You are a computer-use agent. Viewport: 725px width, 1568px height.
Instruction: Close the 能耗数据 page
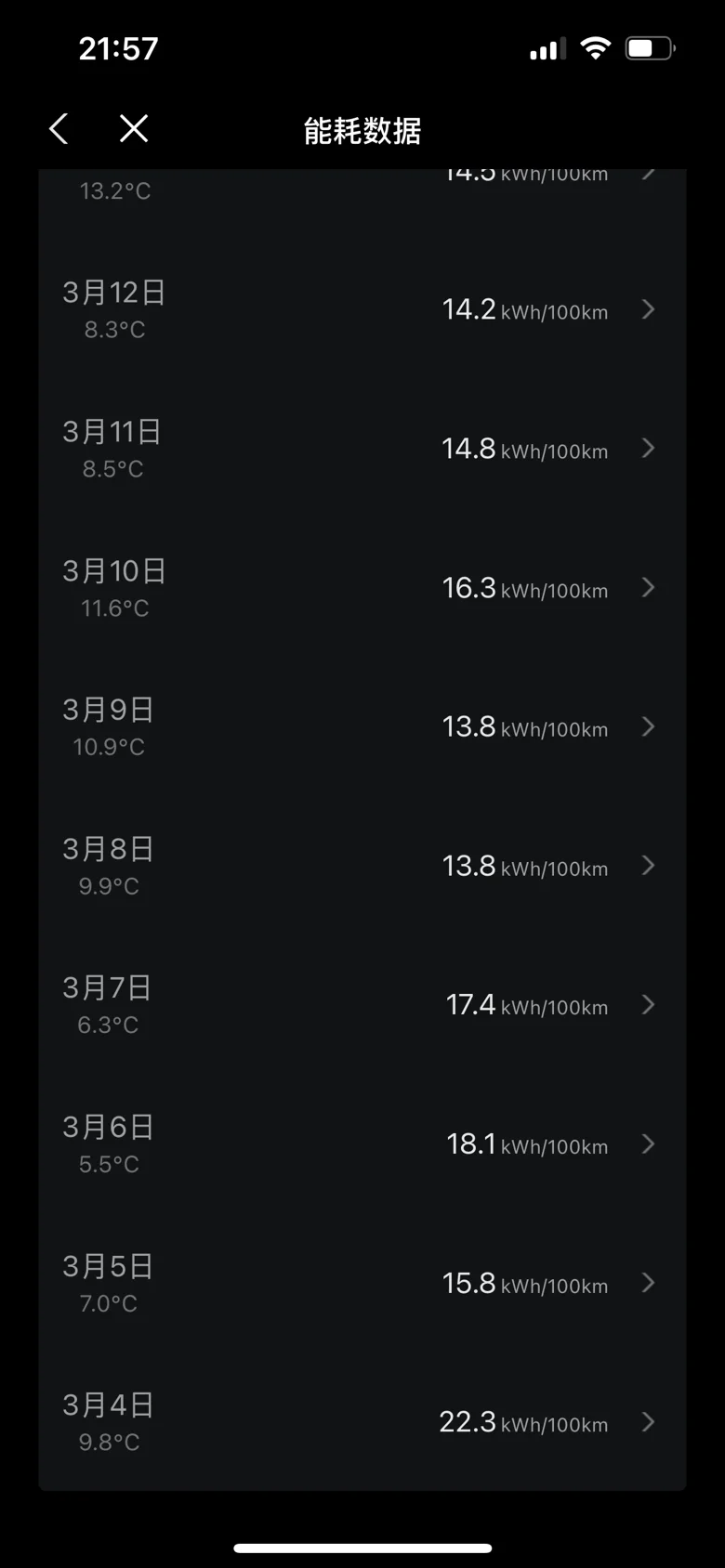click(134, 129)
